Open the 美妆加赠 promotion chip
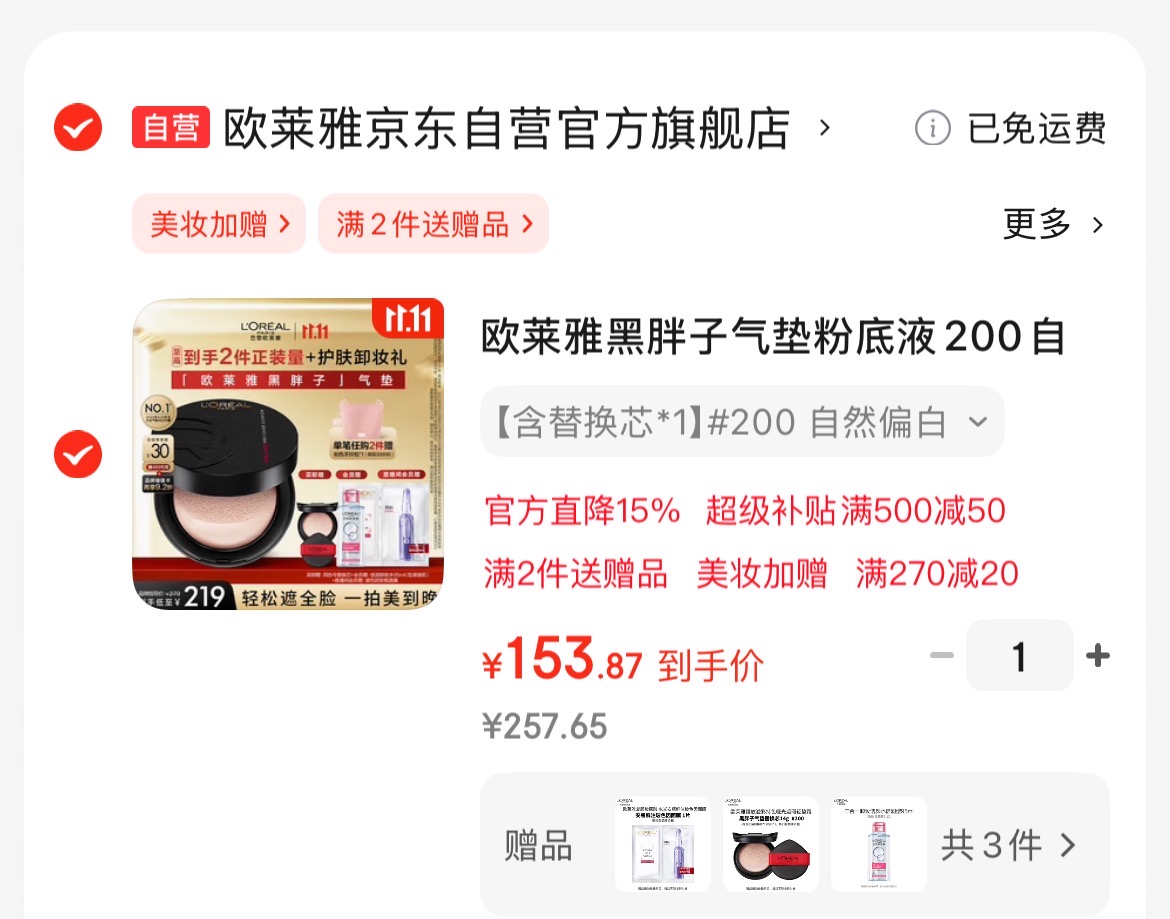This screenshot has height=919, width=1170. point(219,224)
